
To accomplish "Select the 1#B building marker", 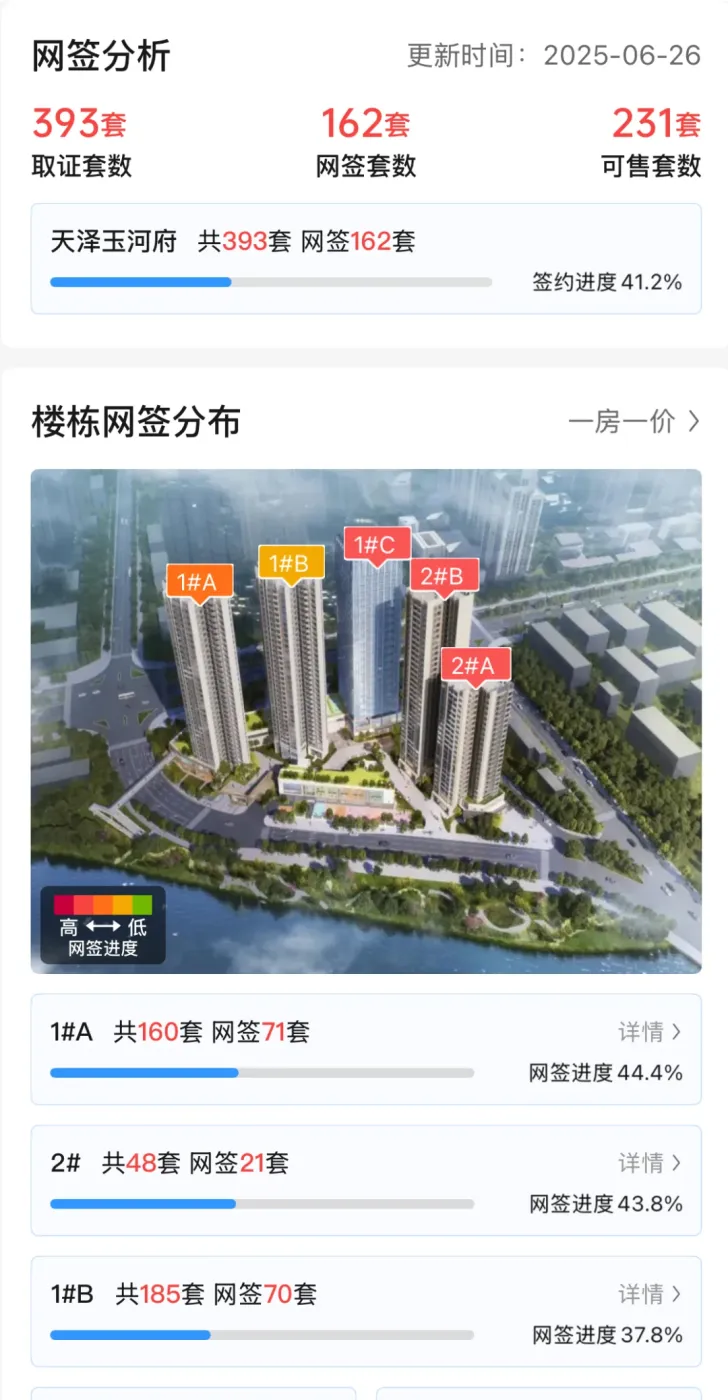I will (x=290, y=563).
